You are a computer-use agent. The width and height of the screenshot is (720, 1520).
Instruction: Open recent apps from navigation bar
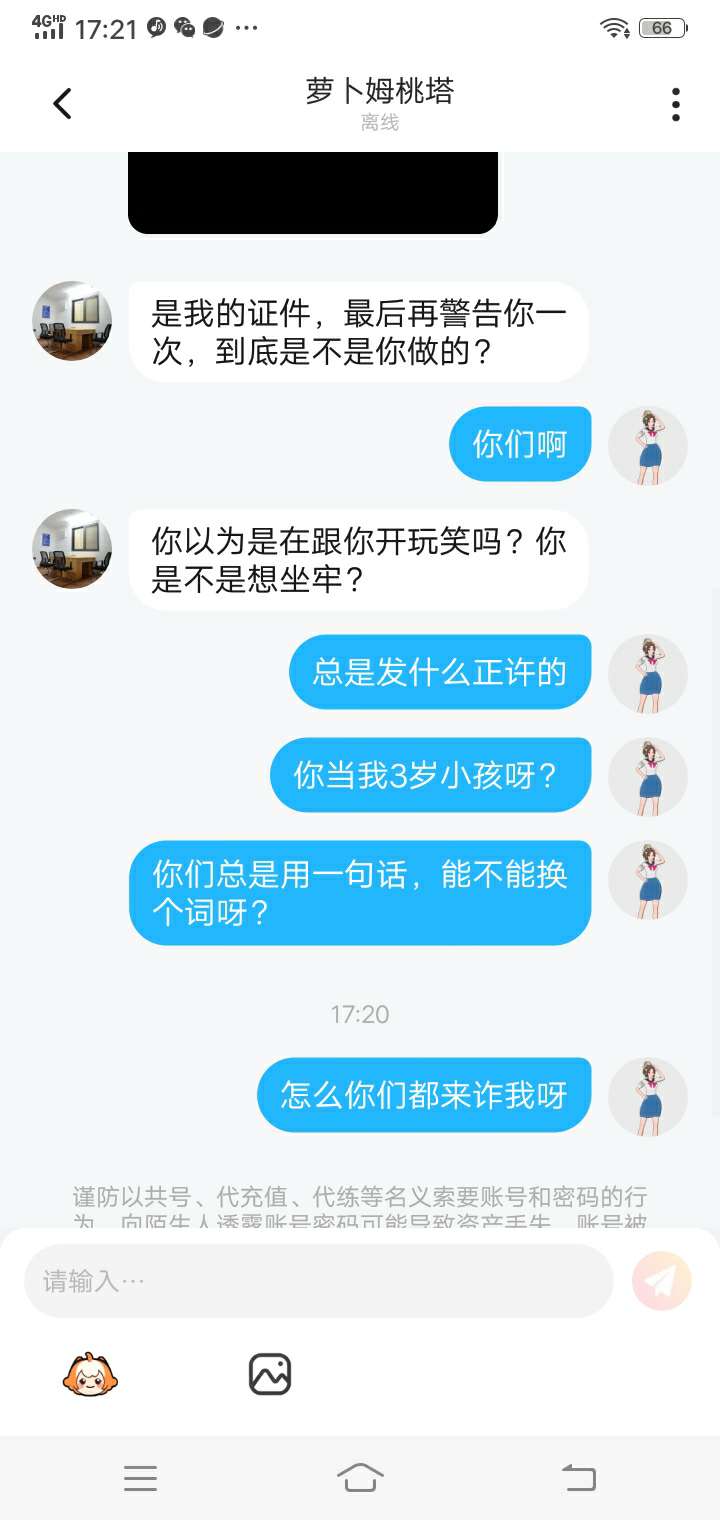click(140, 1478)
